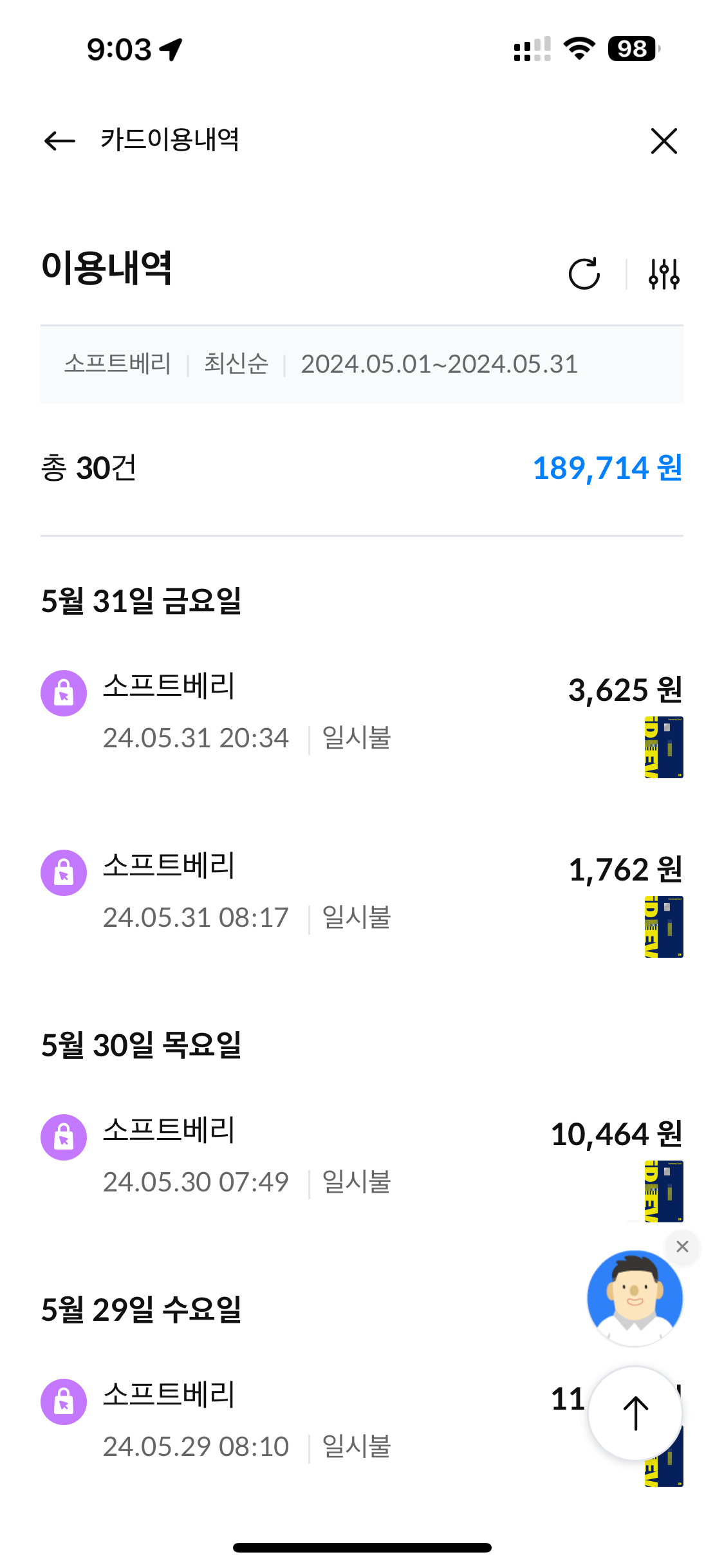Refresh the 이용내역 list
The image size is (724, 1568).
[x=584, y=274]
